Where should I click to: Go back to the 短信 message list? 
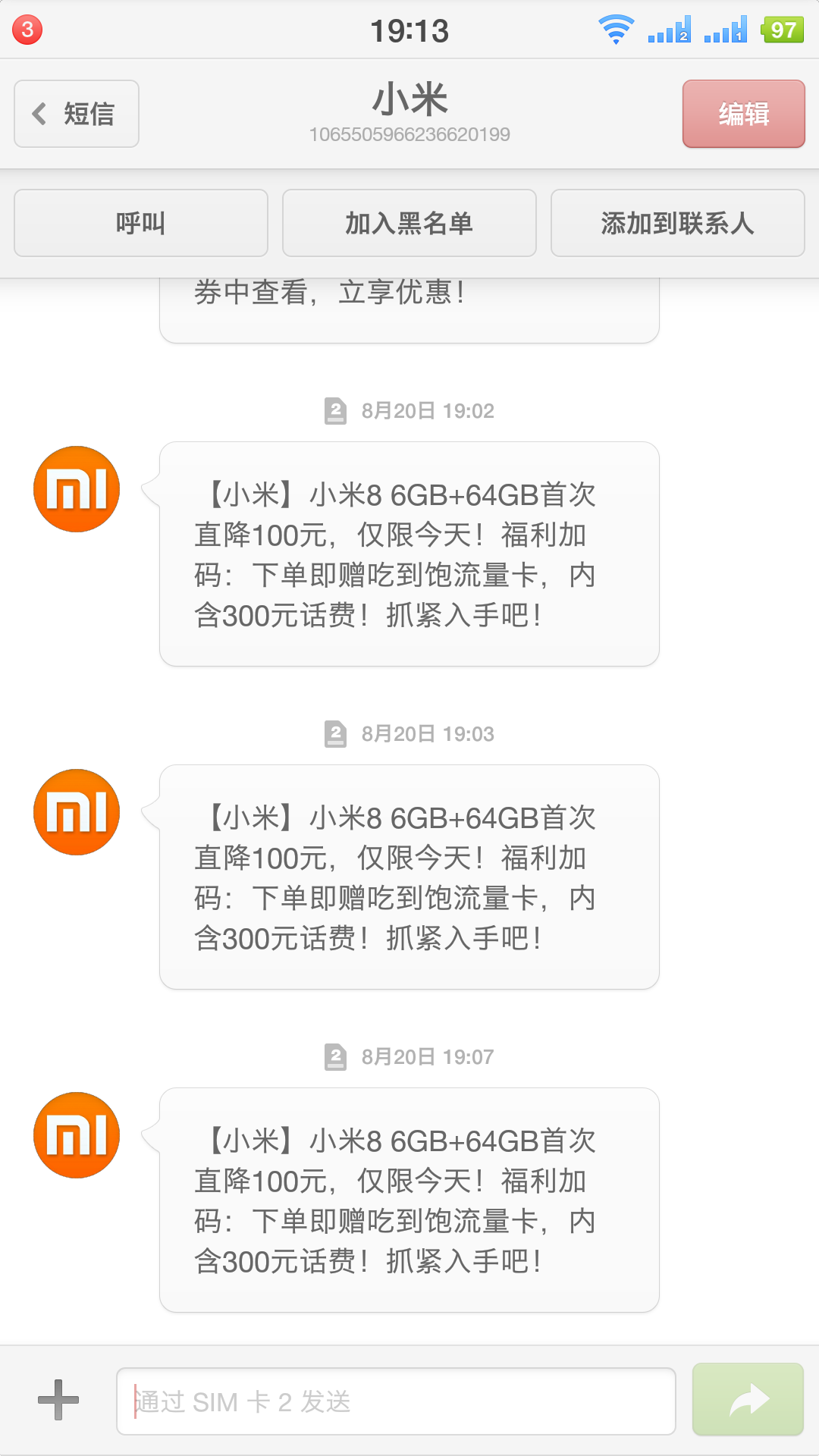point(77,114)
